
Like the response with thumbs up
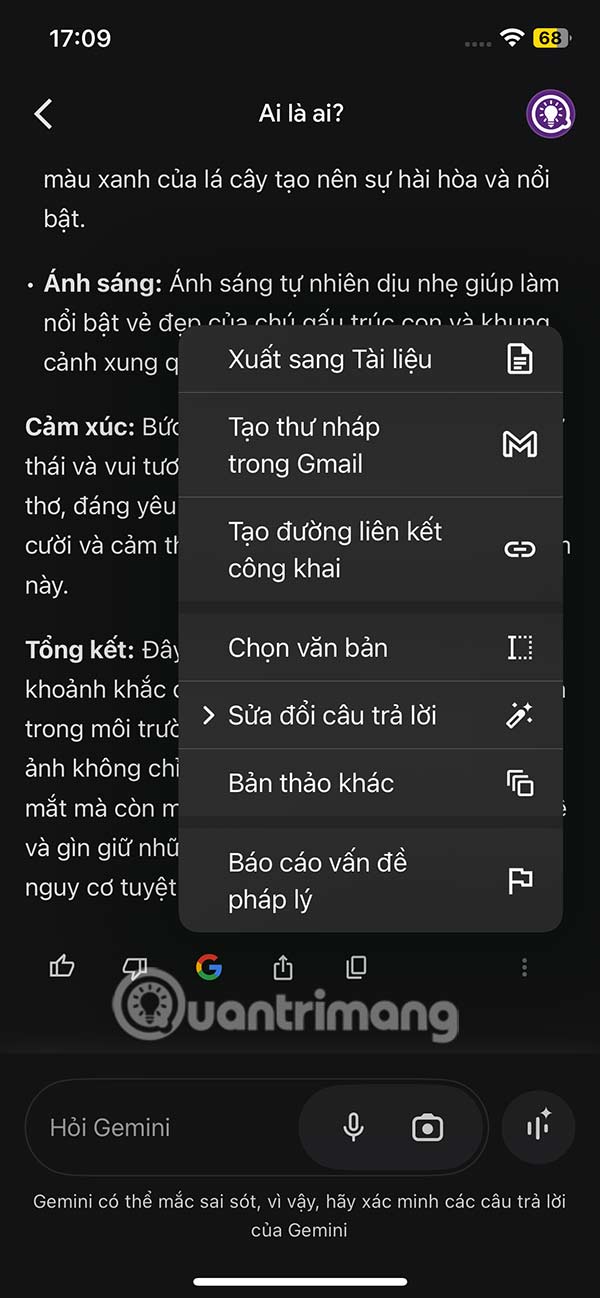(62, 967)
